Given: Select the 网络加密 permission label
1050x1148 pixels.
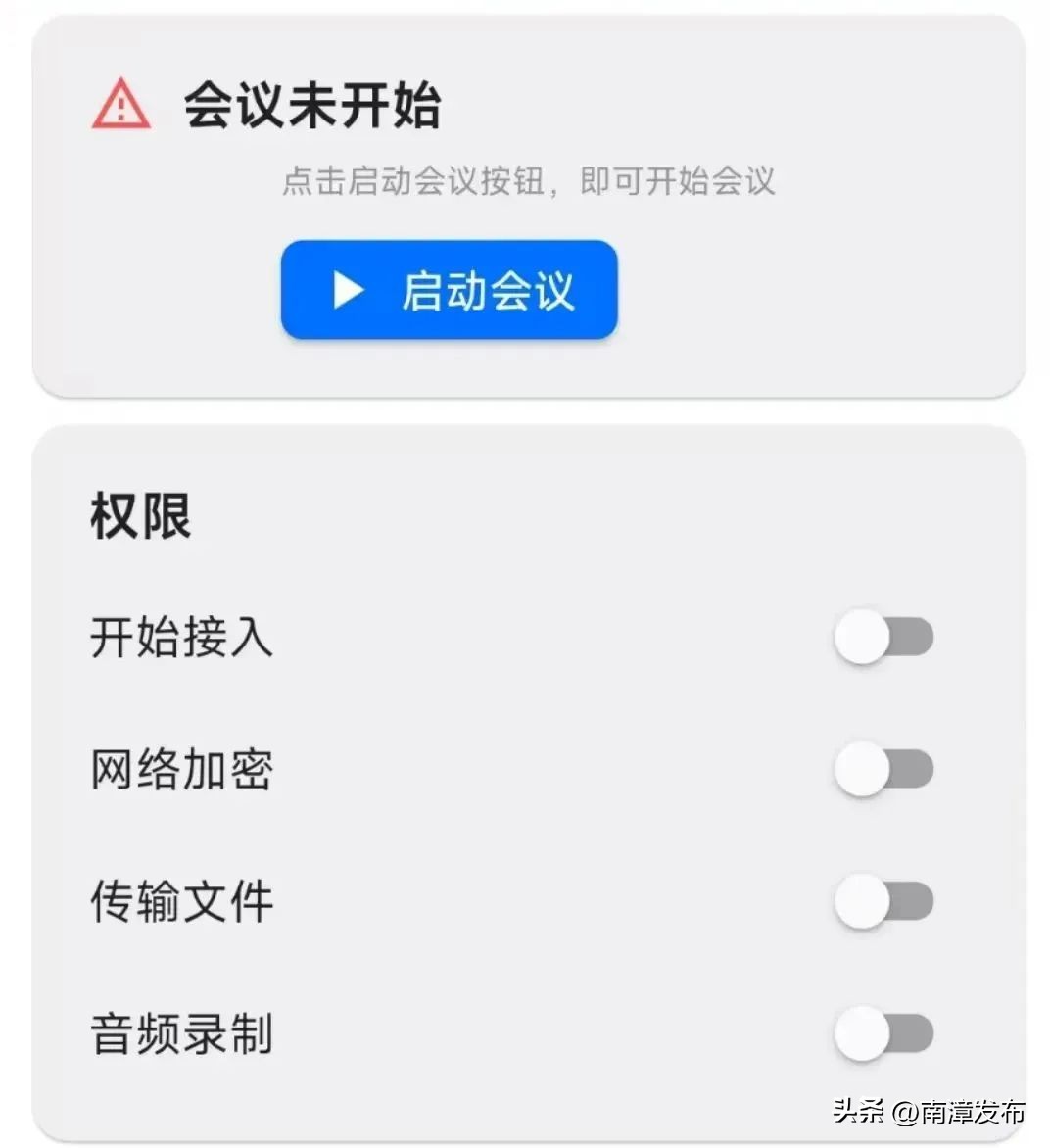Looking at the screenshot, I should click(x=180, y=769).
